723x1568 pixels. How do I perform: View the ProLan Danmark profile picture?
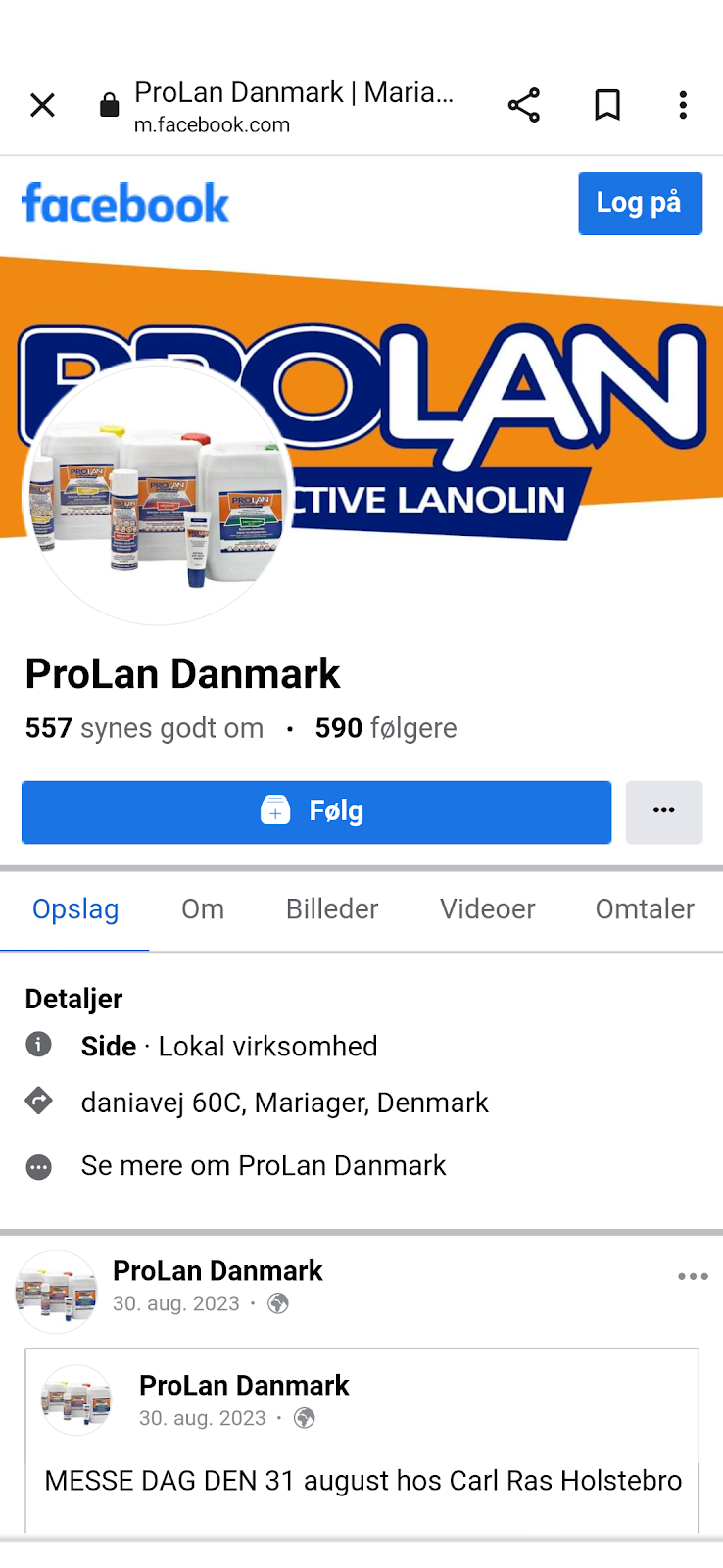(x=157, y=495)
